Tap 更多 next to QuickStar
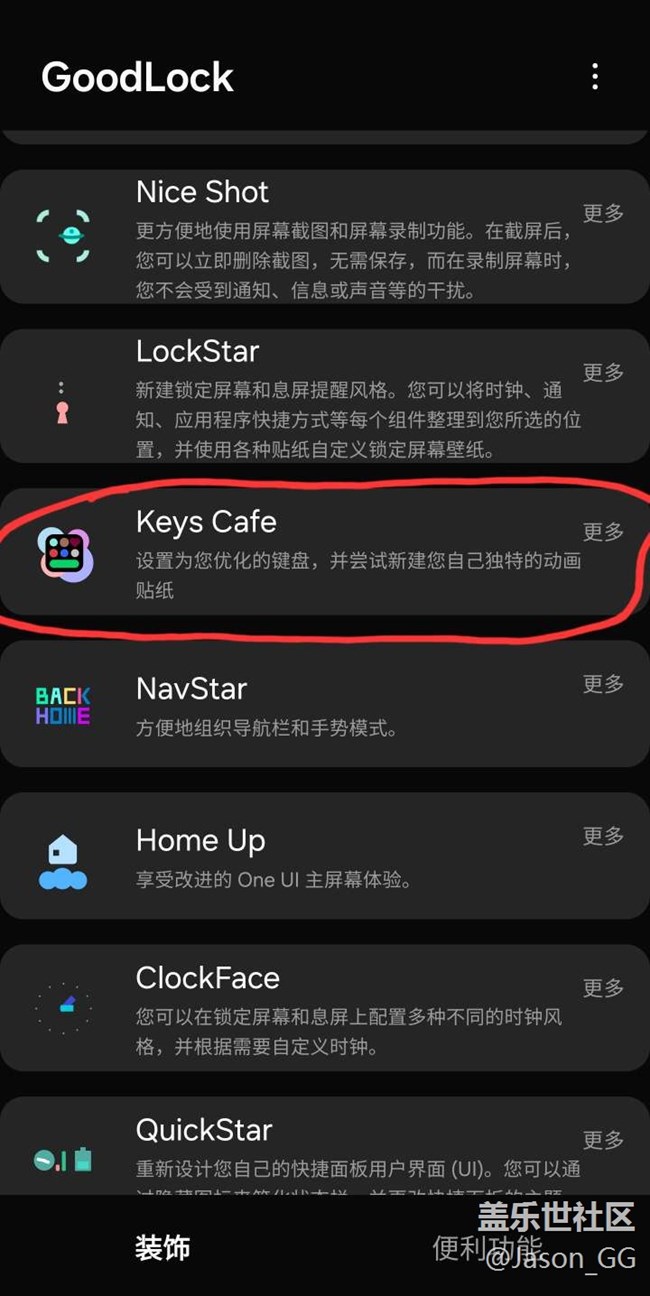Image resolution: width=650 pixels, height=1296 pixels. coord(603,1140)
